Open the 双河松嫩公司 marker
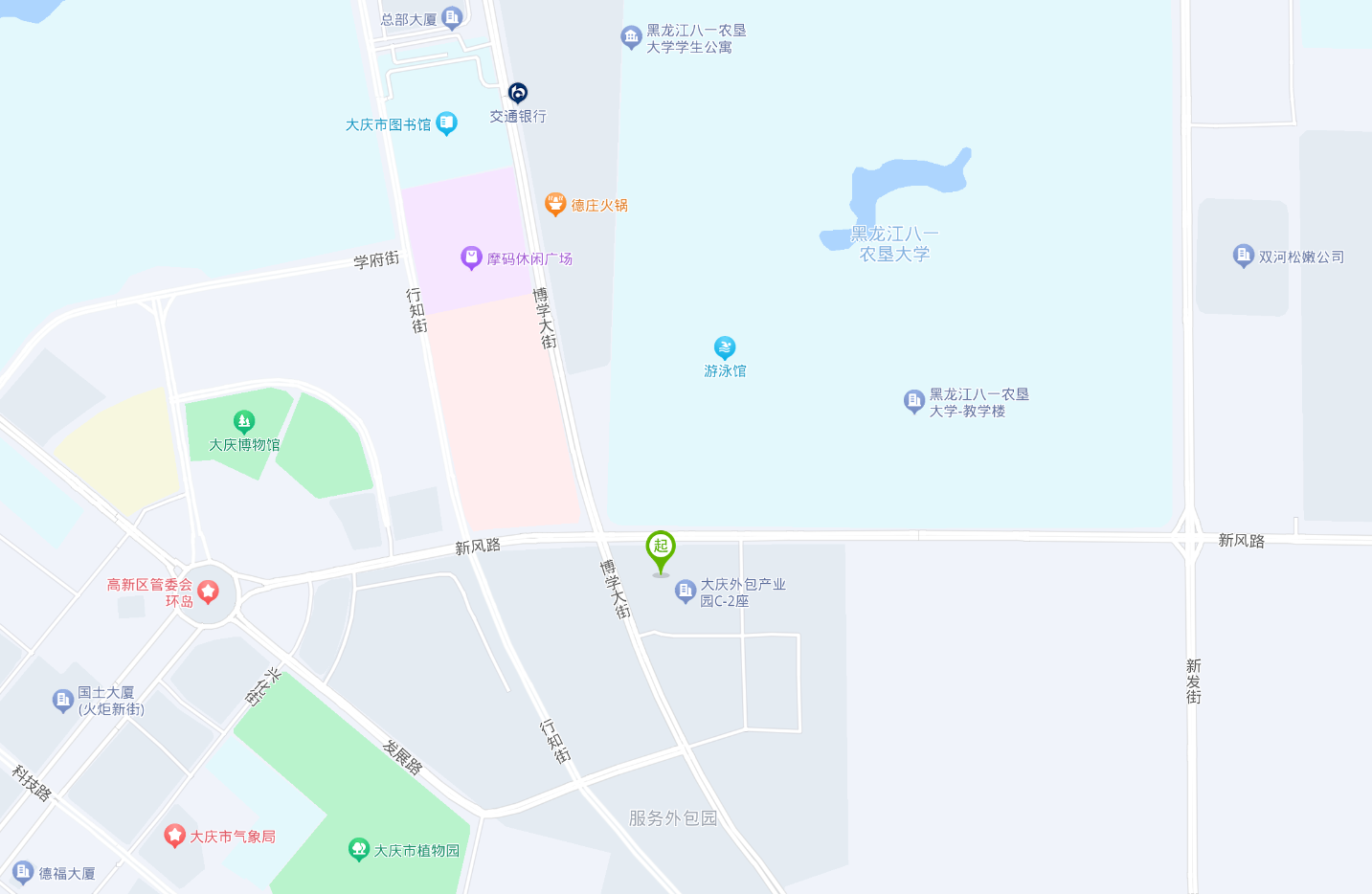Image resolution: width=1372 pixels, height=894 pixels. click(x=1243, y=256)
